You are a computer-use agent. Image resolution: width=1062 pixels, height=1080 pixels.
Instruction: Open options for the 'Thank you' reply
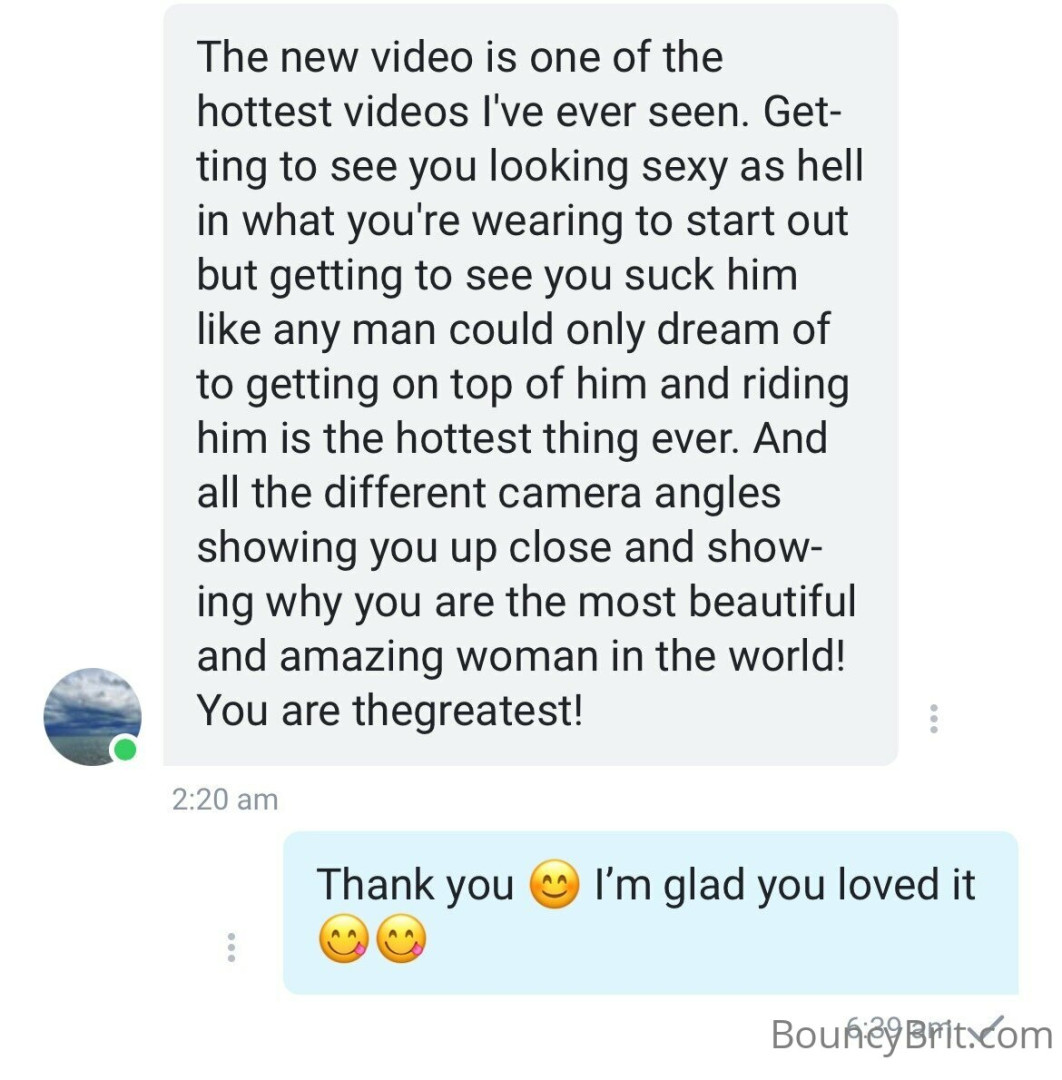point(231,946)
